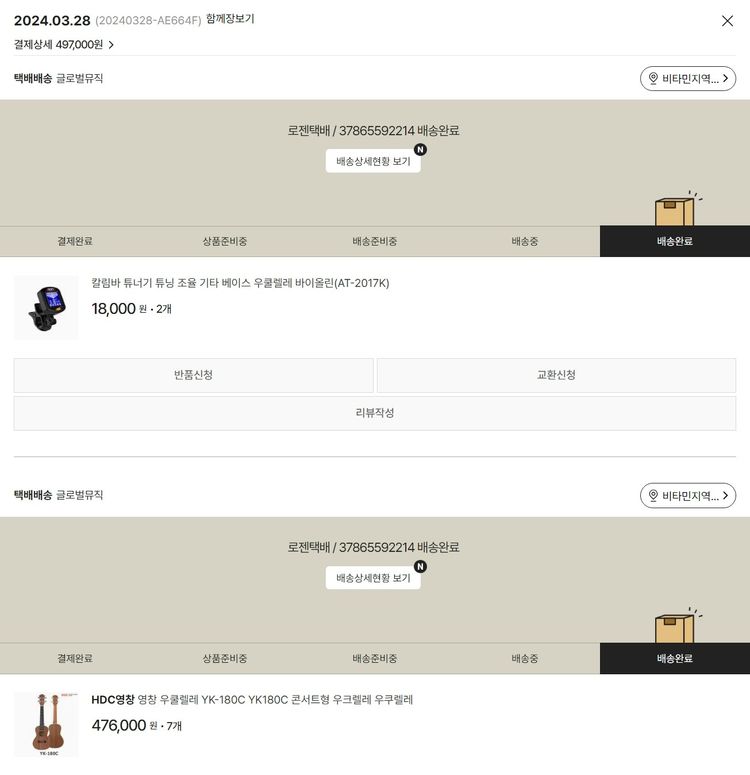View 배송상세현황 for the ukulele shipment

373,578
